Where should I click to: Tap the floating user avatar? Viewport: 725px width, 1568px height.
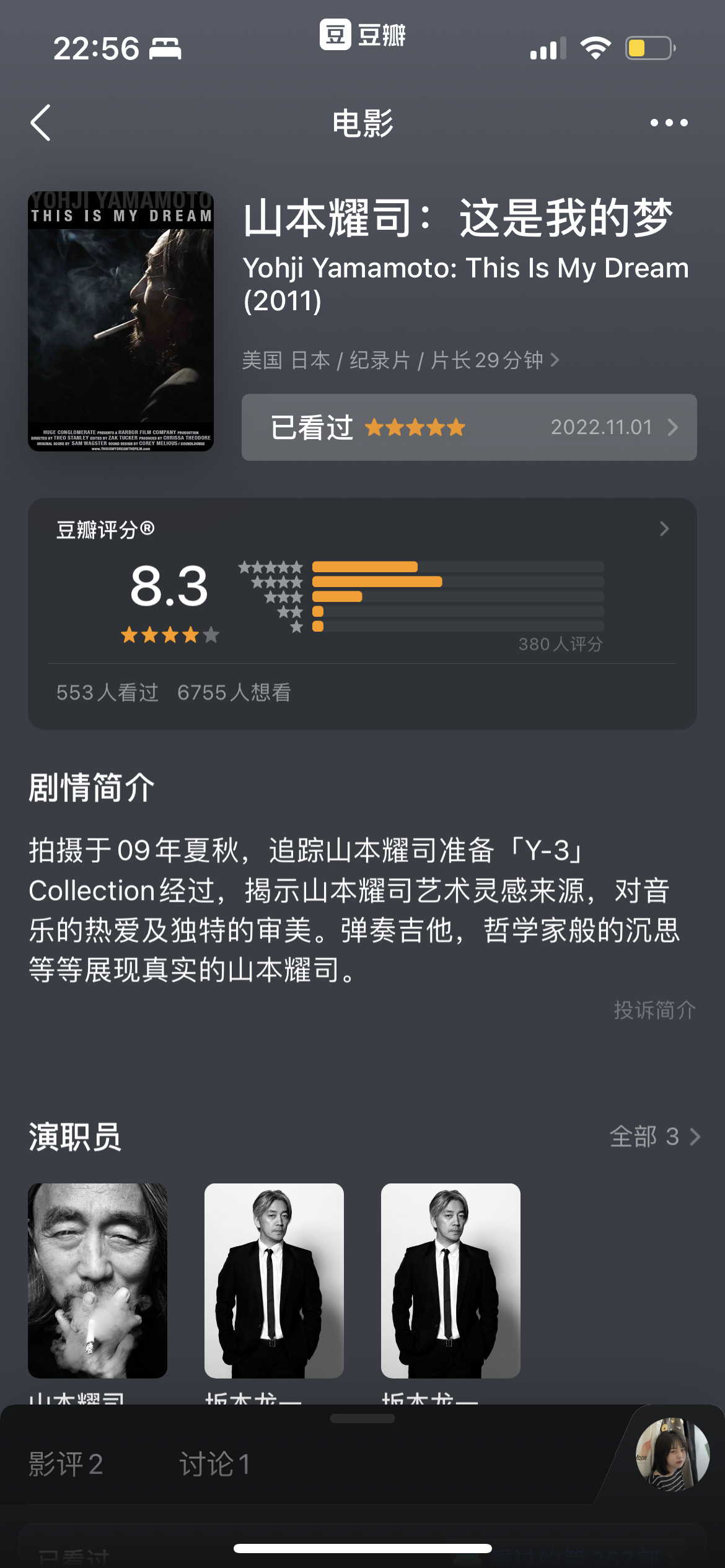coord(672,1454)
